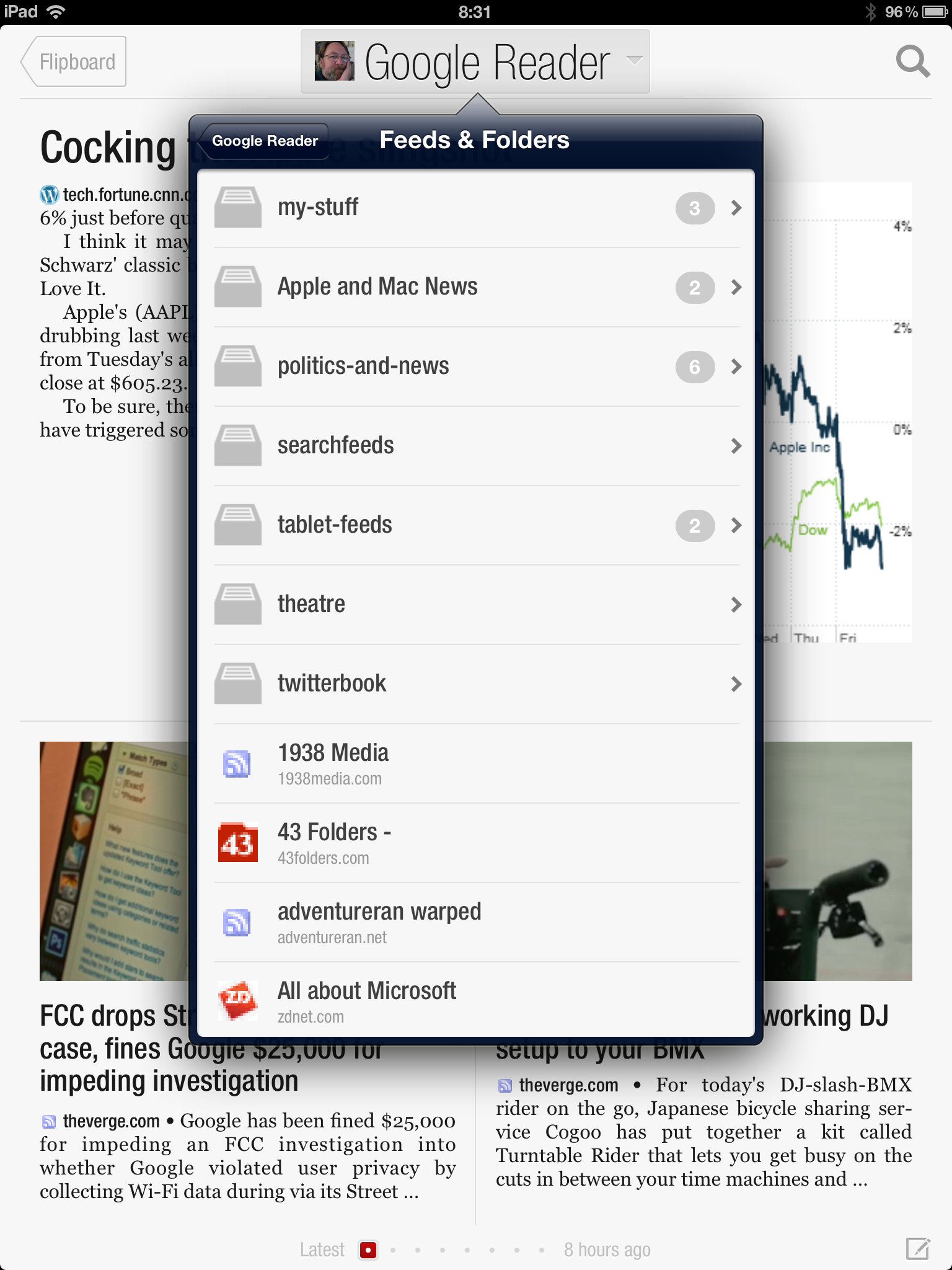
Task: Open the theatre folder
Action: pyautogui.click(x=477, y=605)
